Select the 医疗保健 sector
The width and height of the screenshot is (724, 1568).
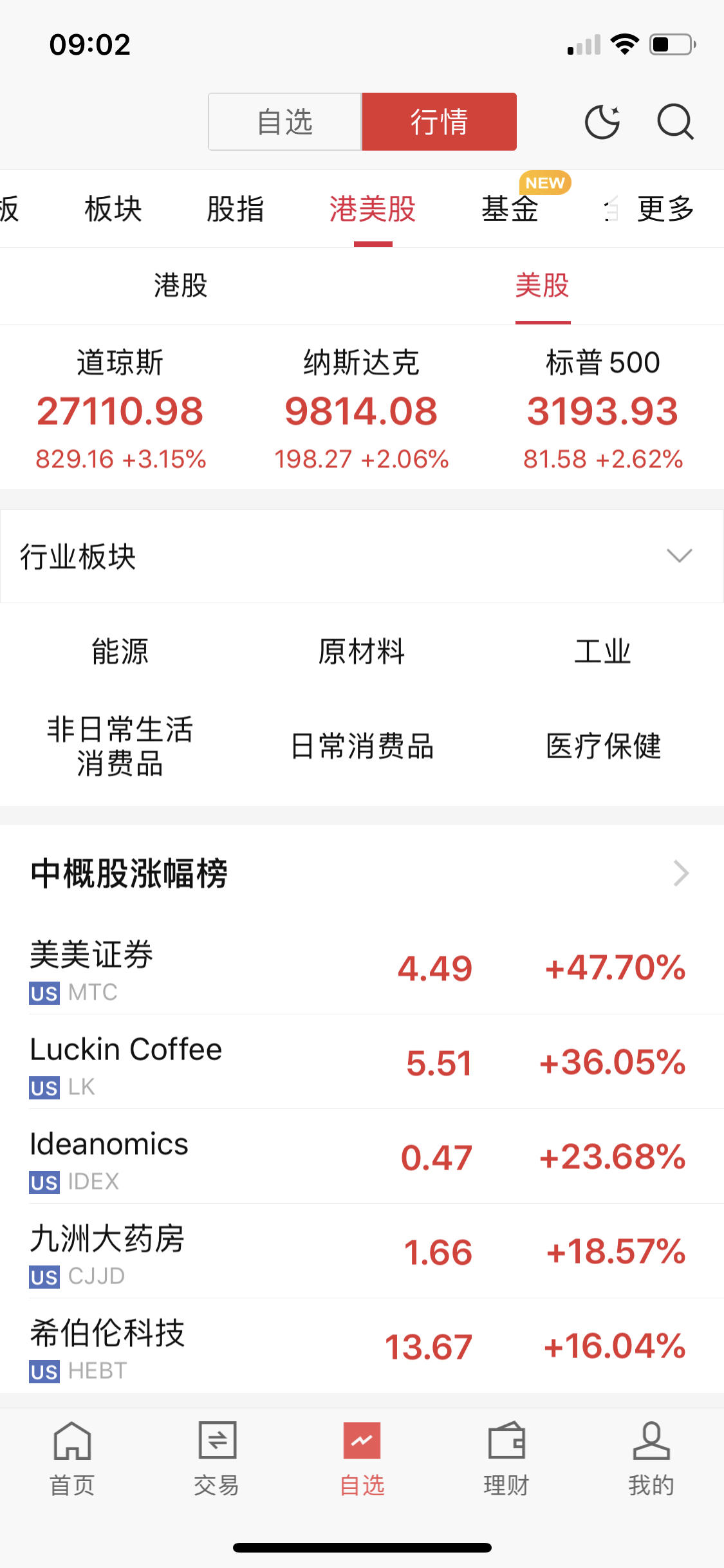[603, 746]
